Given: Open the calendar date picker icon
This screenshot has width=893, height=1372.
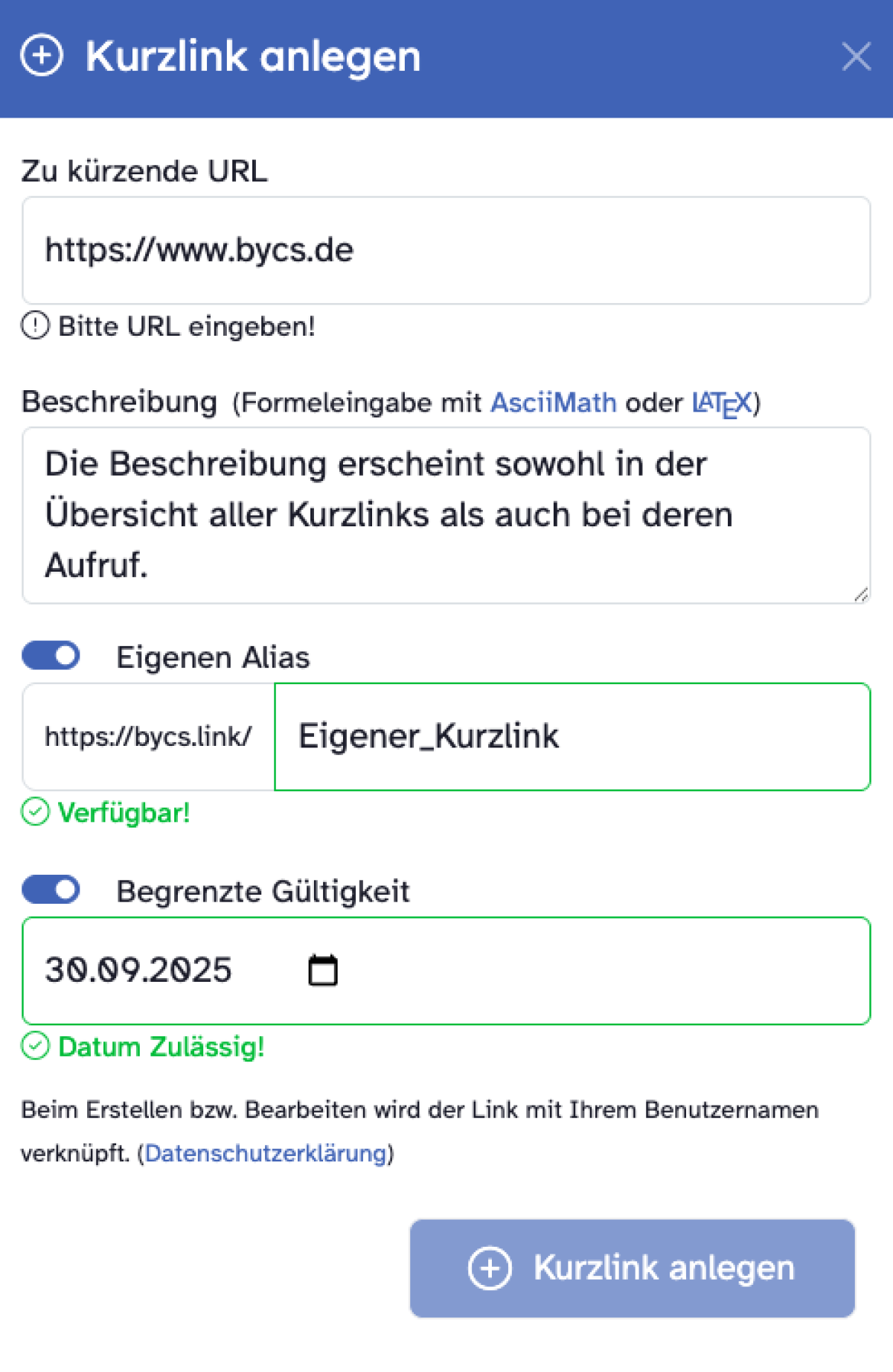Looking at the screenshot, I should [323, 970].
